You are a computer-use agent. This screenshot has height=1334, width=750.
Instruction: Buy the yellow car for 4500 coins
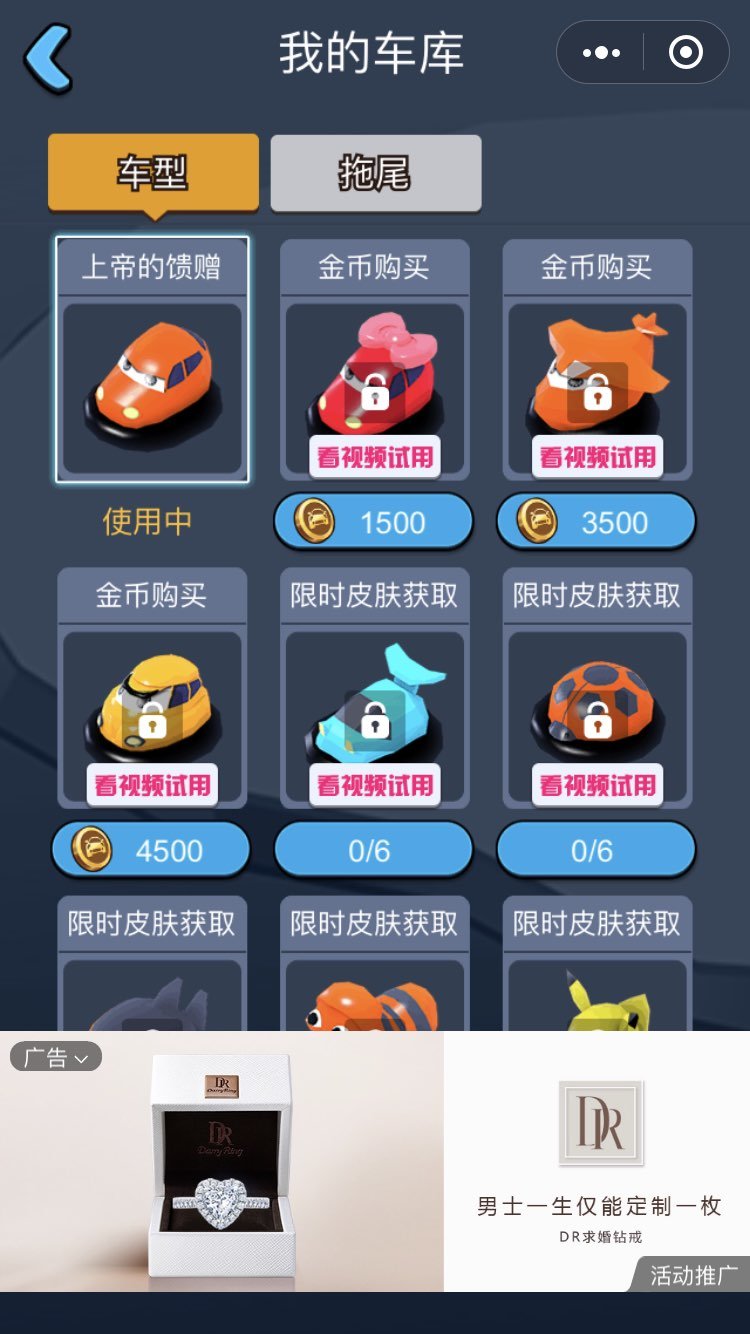coord(151,851)
